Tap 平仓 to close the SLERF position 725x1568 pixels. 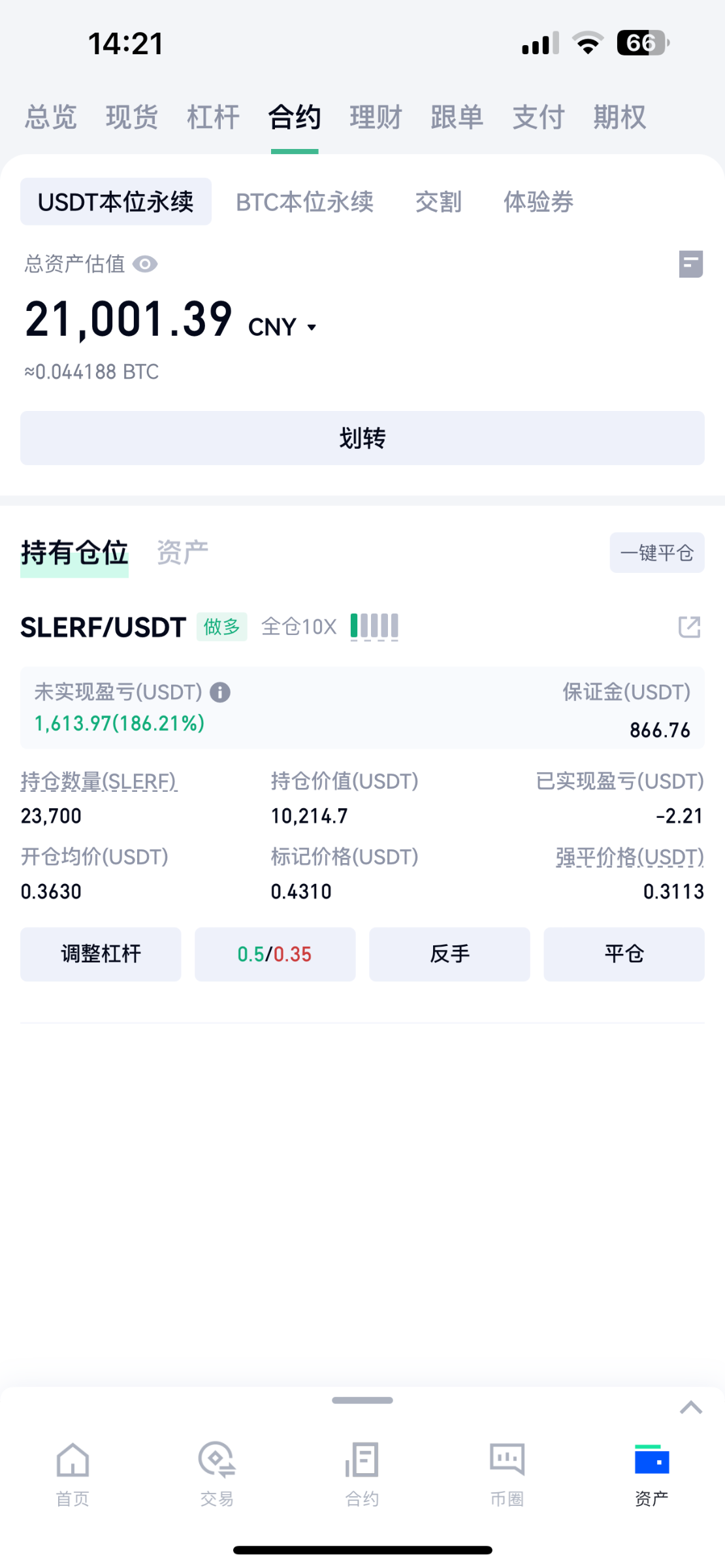624,954
